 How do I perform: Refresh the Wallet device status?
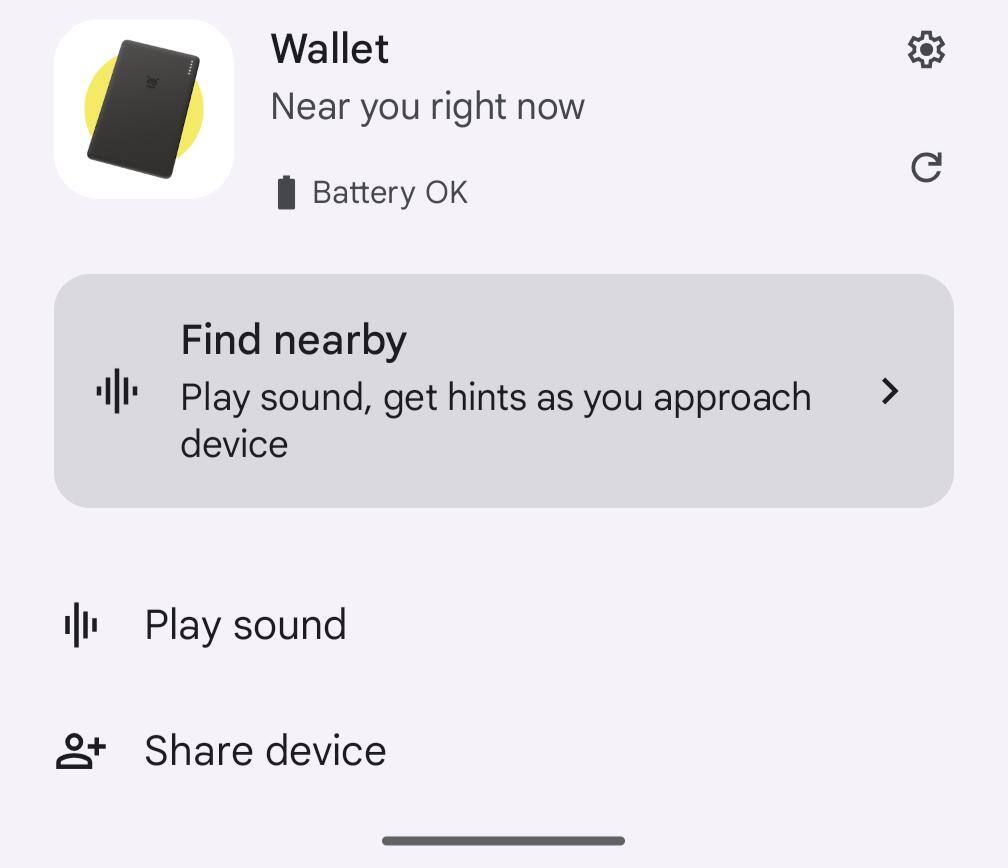[x=926, y=167]
